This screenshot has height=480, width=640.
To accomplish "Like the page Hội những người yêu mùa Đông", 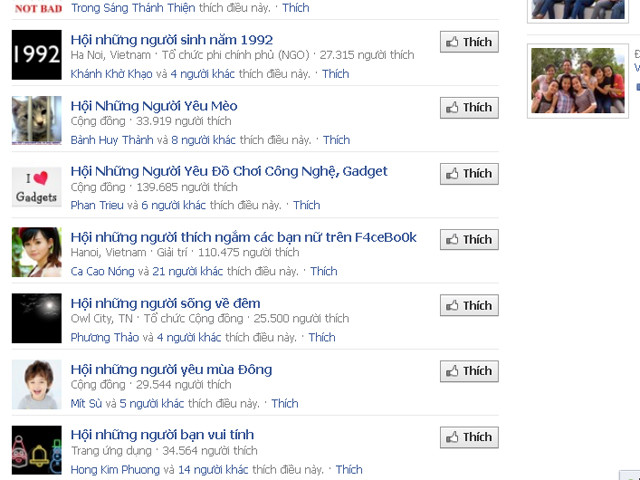I will 469,371.
